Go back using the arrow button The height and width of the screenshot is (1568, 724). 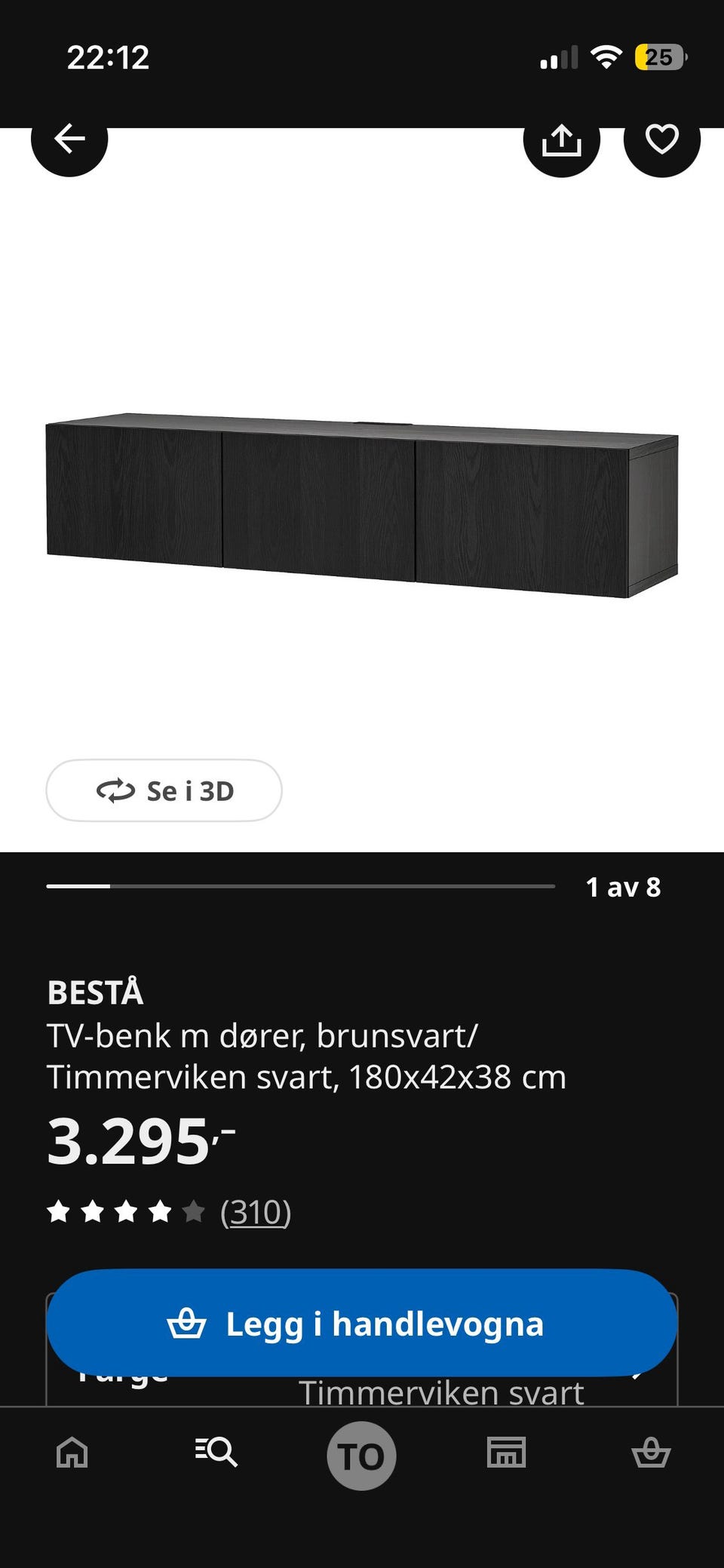tap(69, 140)
